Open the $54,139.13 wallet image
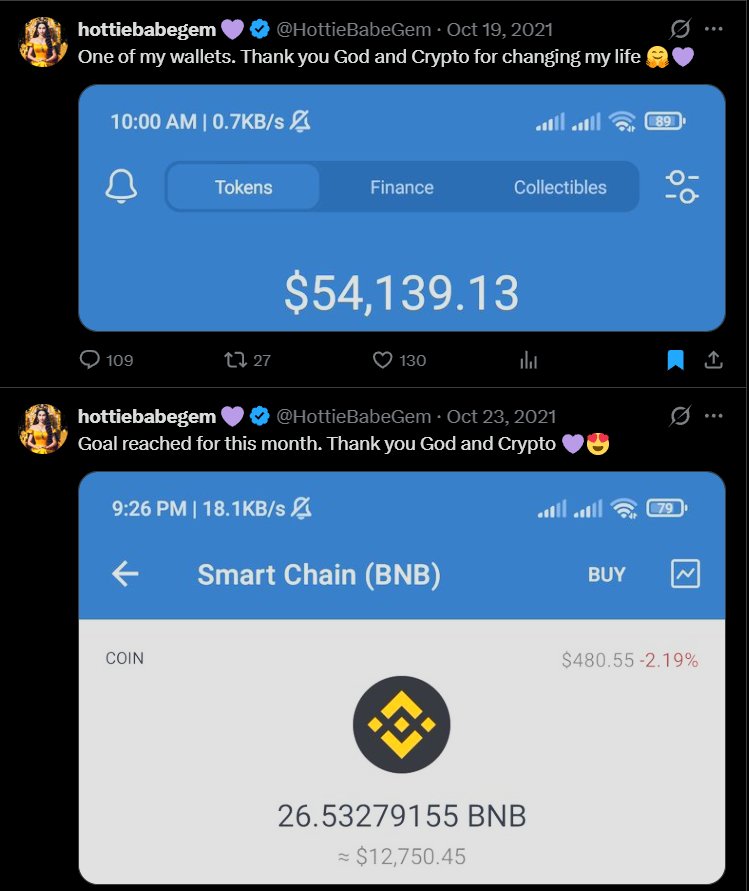The height and width of the screenshot is (891, 749). pos(401,207)
